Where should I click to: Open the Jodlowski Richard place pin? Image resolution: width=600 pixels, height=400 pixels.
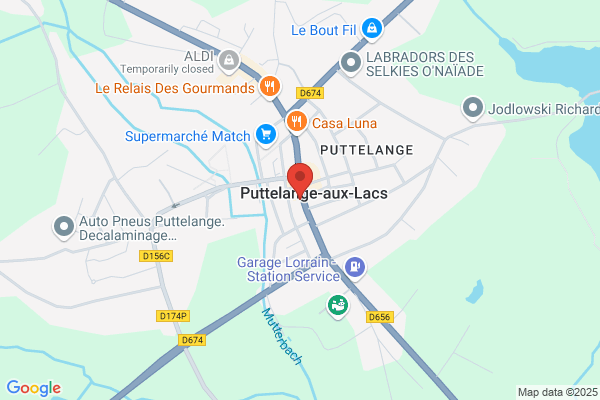click(x=473, y=108)
